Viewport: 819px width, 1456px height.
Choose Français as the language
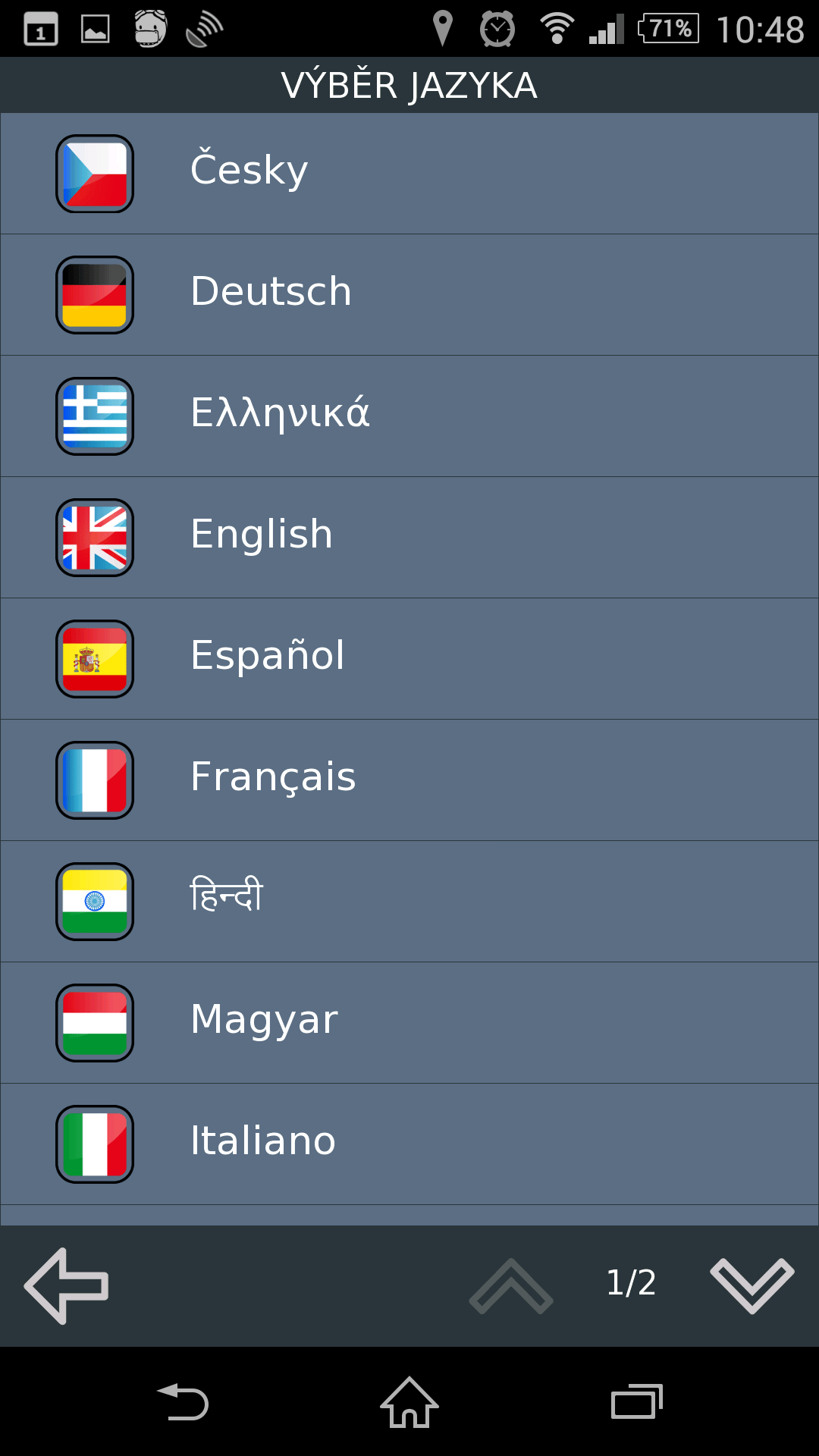point(409,780)
